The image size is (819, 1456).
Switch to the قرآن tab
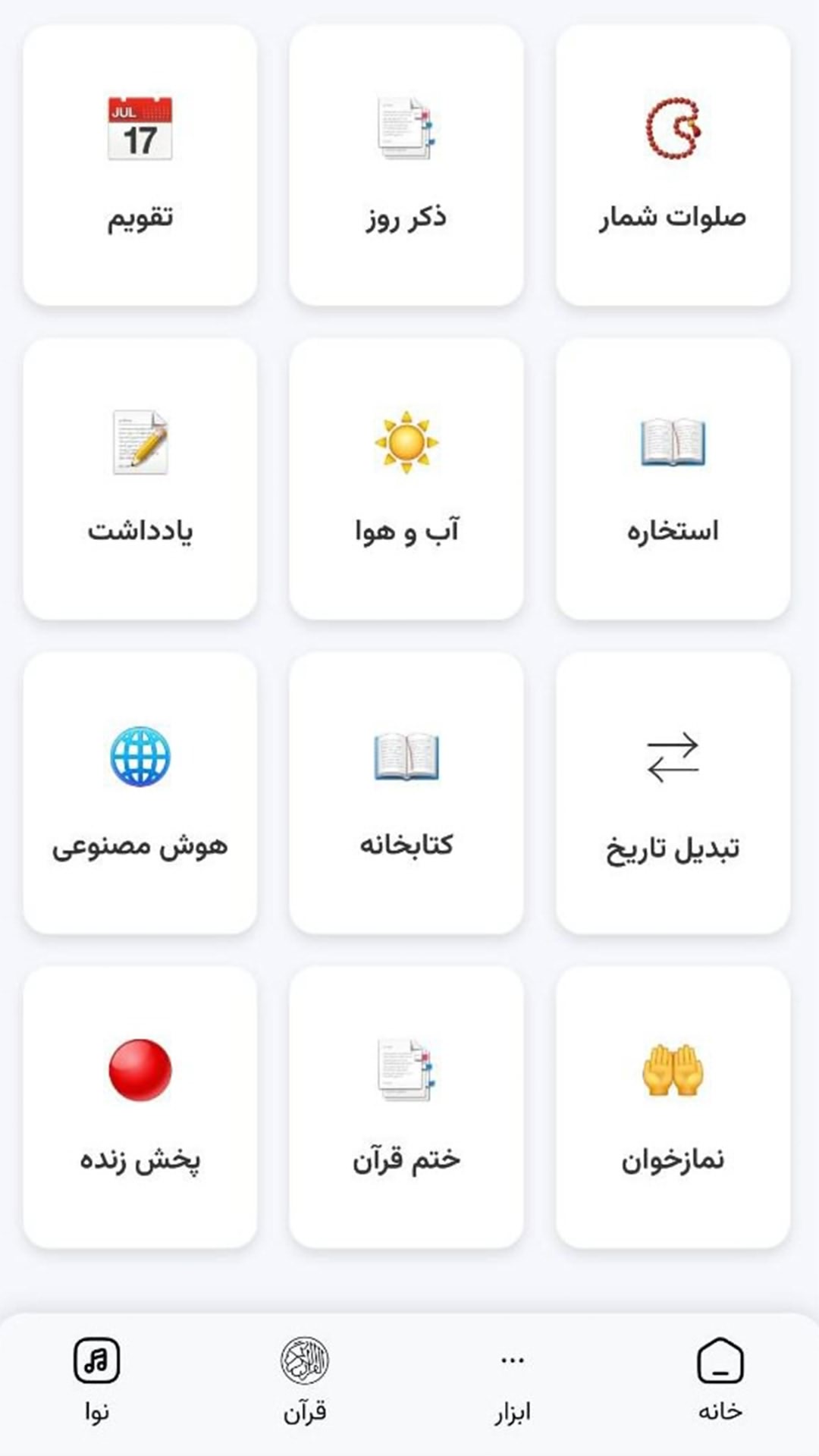point(305,1380)
